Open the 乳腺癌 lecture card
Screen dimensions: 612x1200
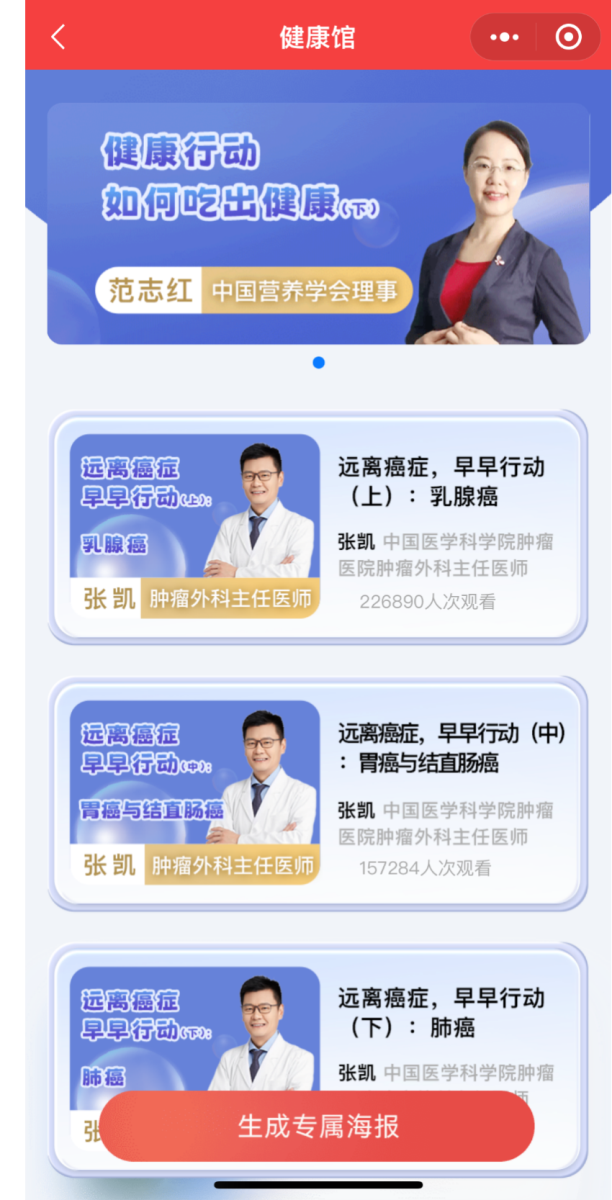tap(317, 526)
